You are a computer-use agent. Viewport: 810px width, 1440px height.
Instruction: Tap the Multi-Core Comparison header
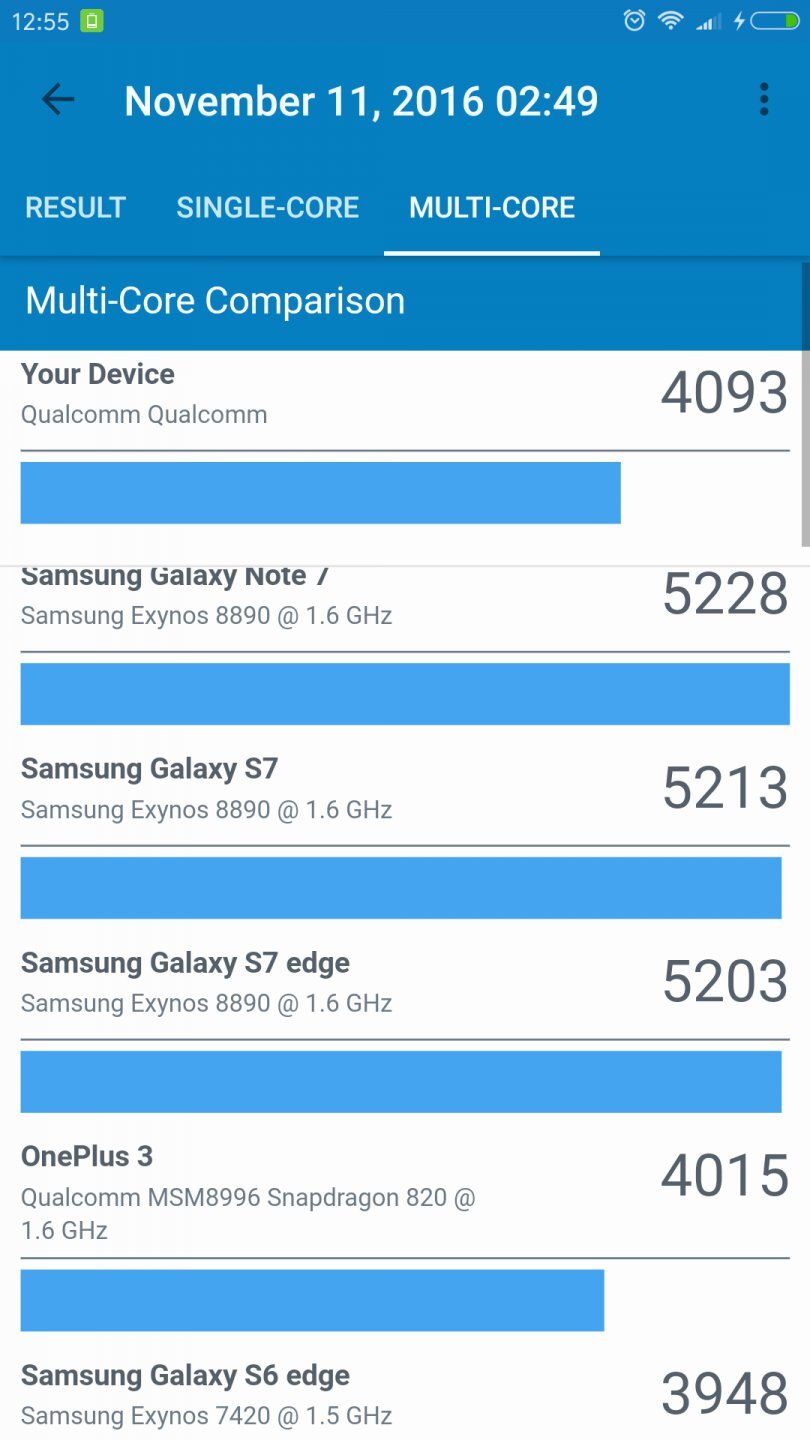[x=215, y=300]
